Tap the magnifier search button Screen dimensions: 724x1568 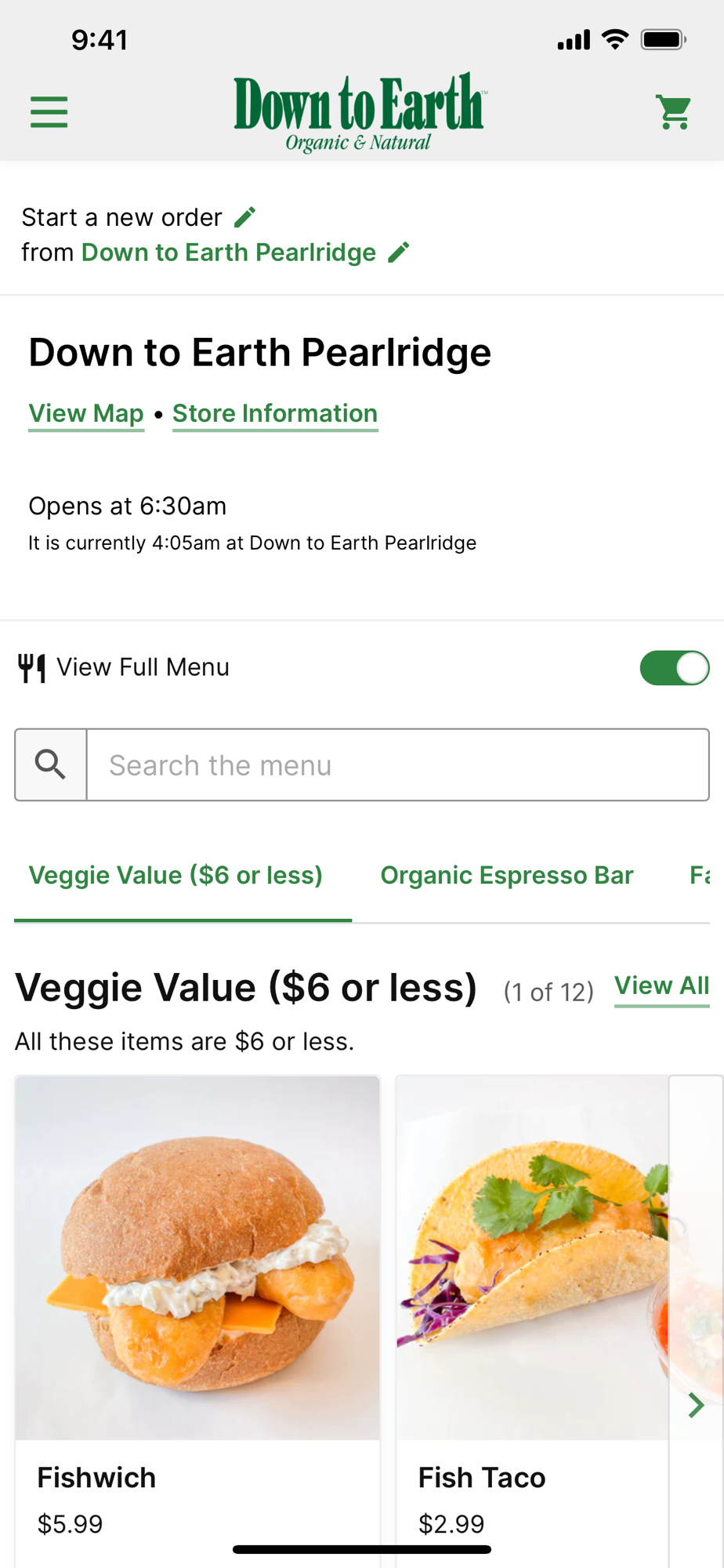pos(51,765)
